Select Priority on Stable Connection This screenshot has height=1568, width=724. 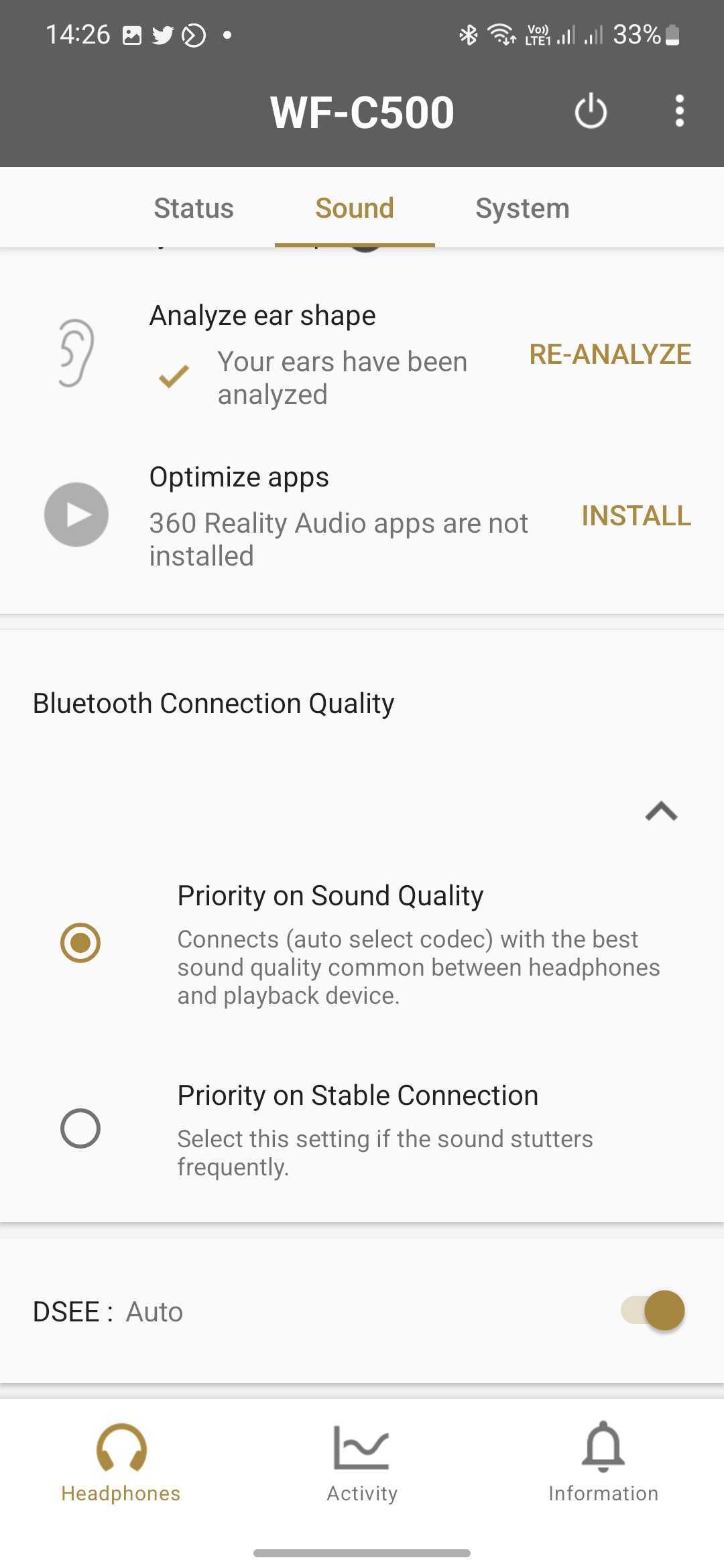[x=80, y=1128]
